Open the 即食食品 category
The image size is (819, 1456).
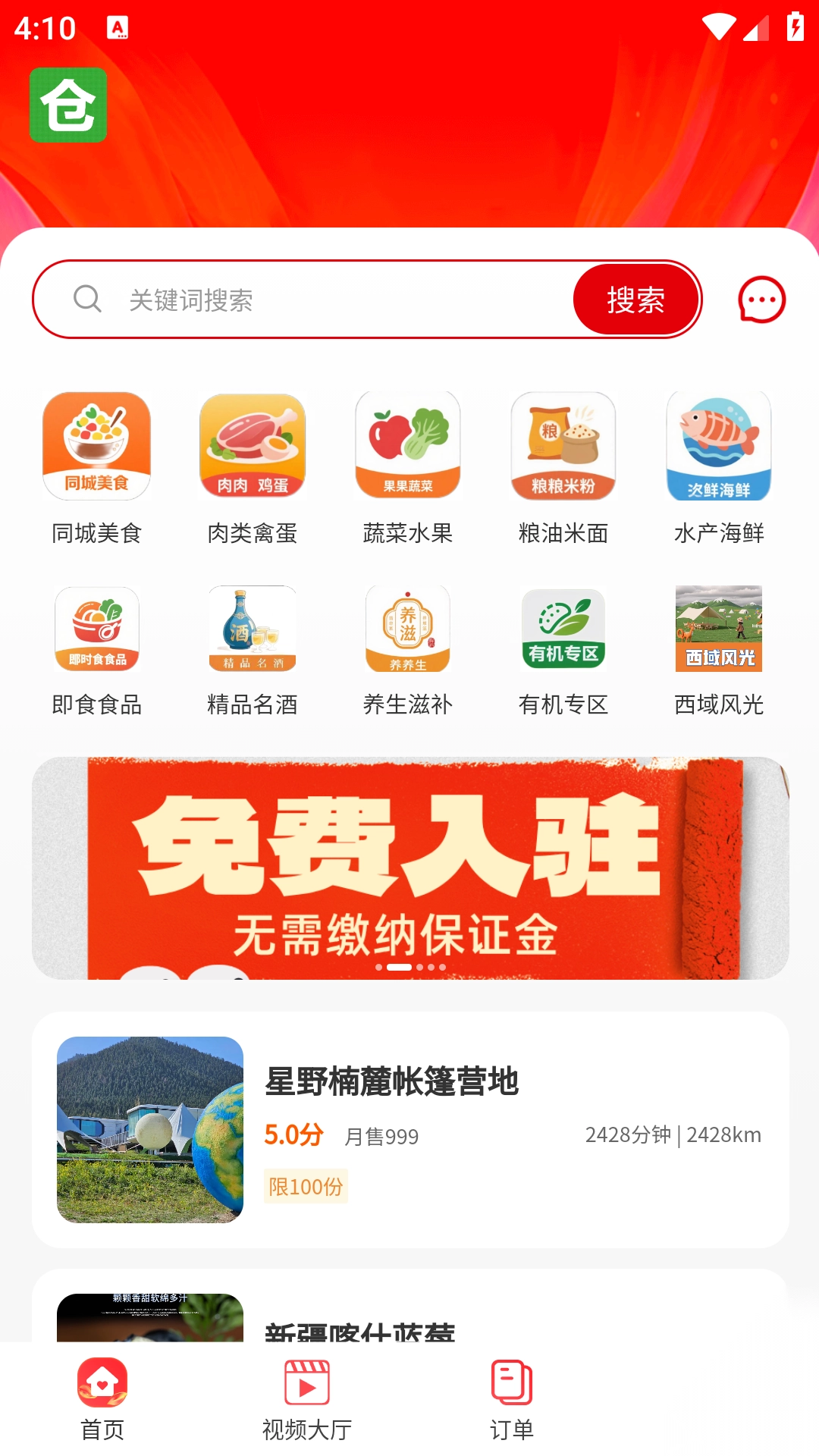(x=96, y=648)
